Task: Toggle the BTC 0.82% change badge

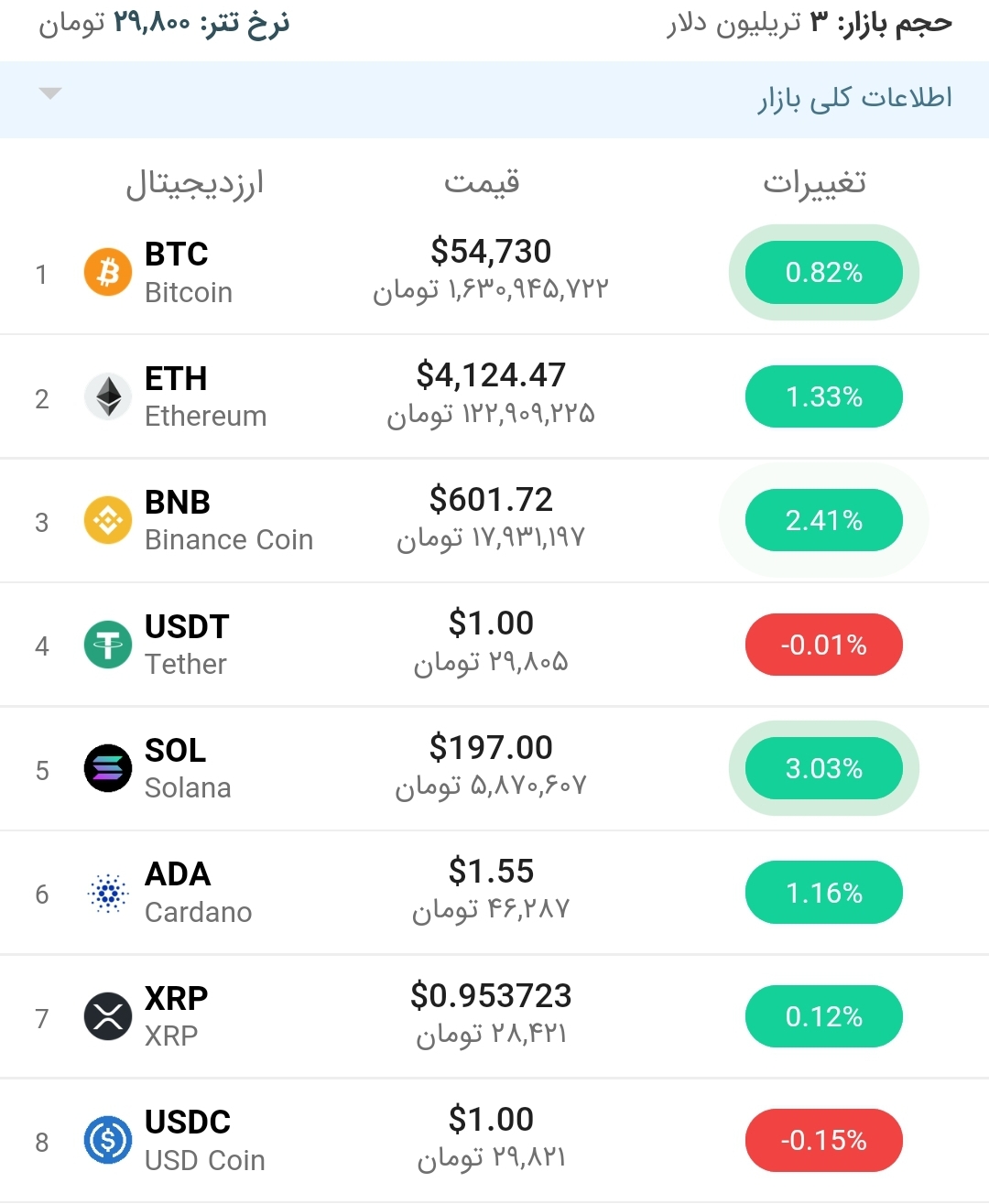Action: click(823, 272)
